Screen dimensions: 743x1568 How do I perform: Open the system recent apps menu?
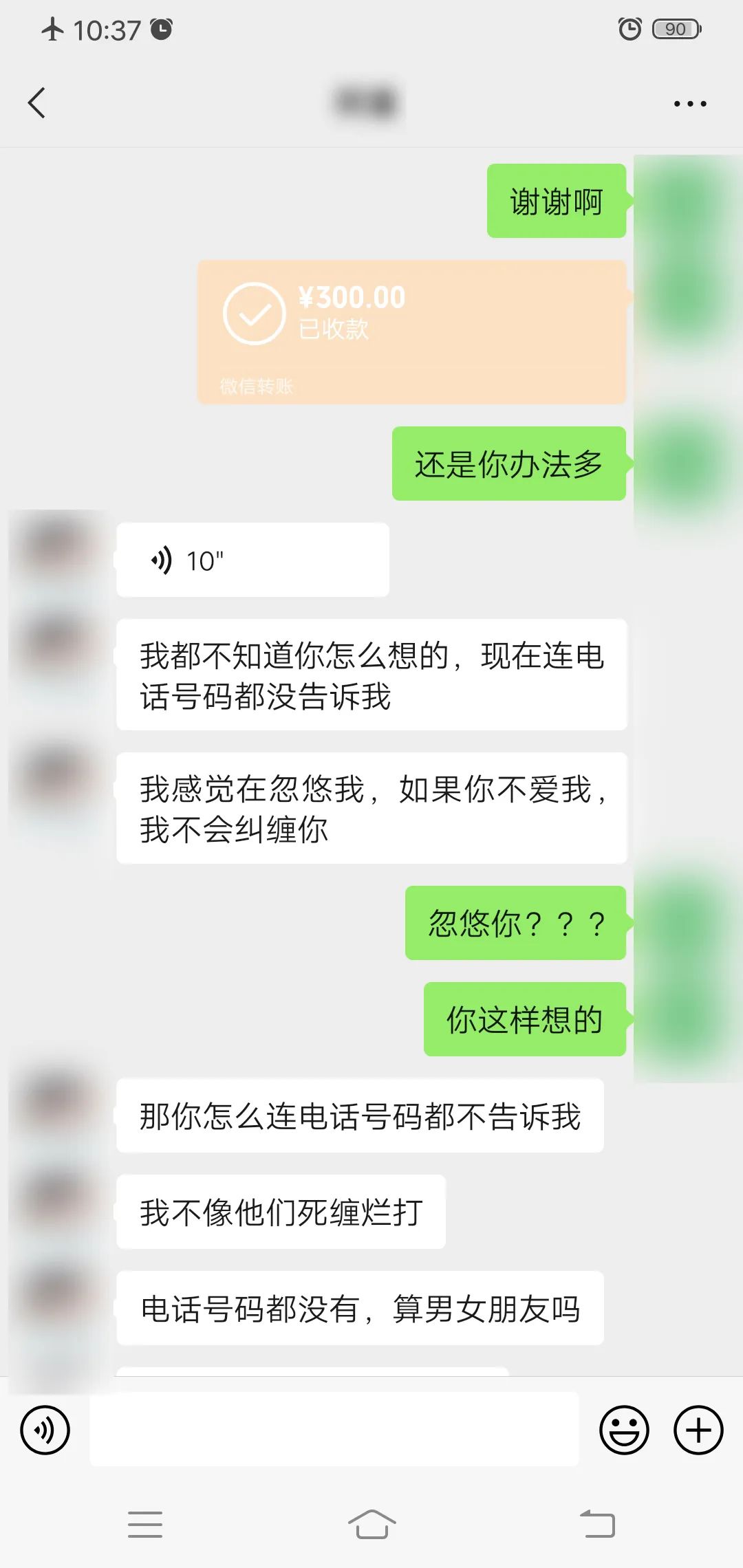click(145, 1525)
